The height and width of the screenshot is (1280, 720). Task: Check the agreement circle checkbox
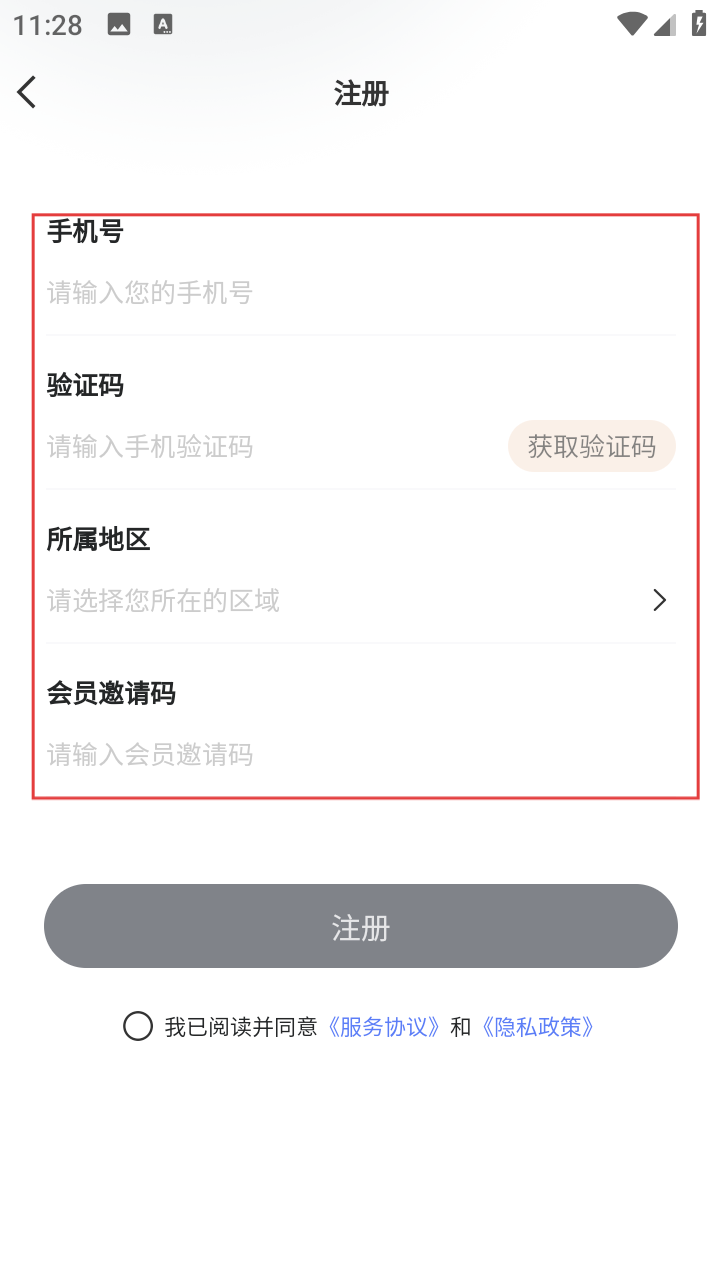(x=138, y=1026)
